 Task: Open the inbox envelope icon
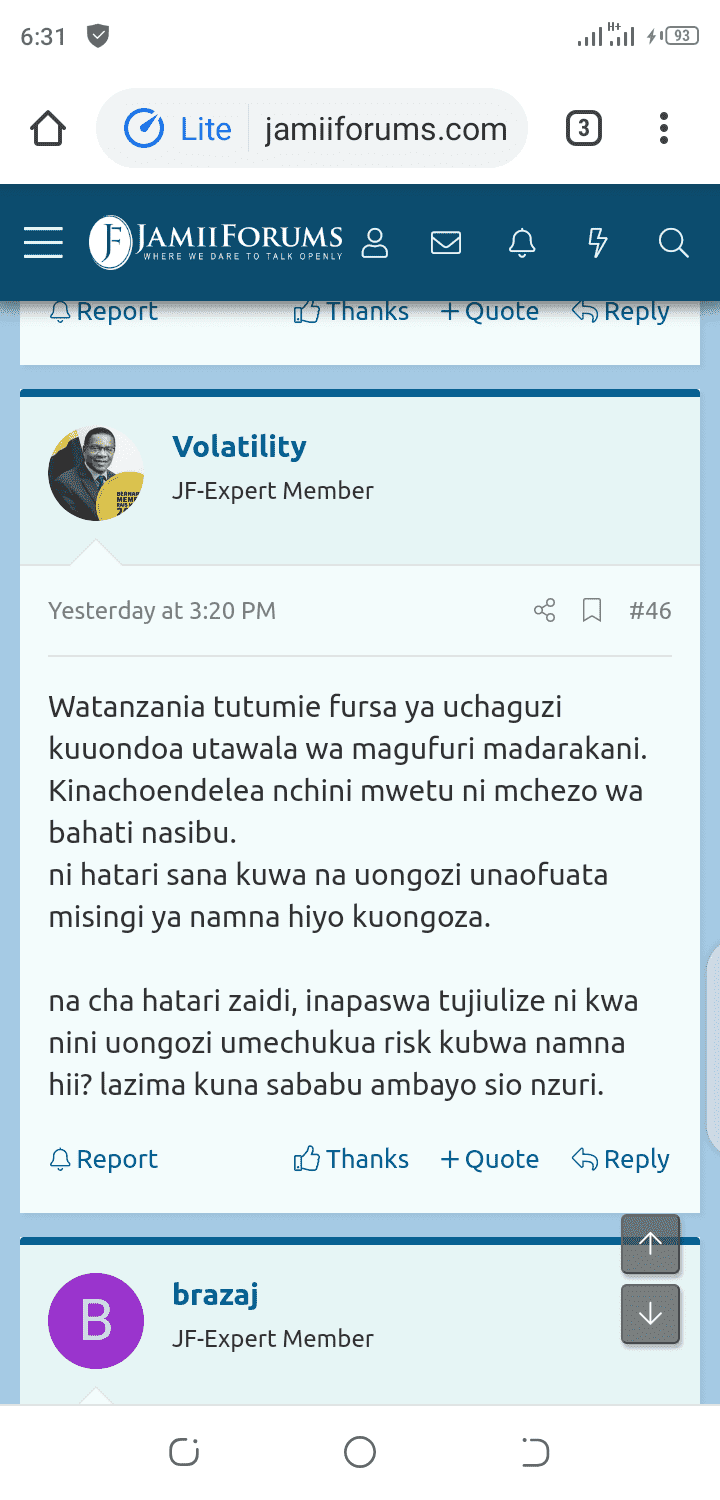point(446,243)
